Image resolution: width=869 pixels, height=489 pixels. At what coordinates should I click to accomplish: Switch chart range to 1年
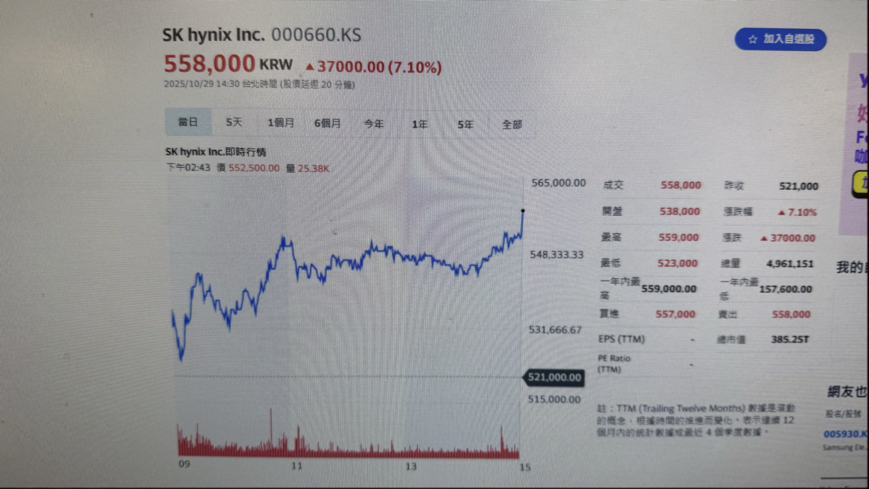click(420, 125)
